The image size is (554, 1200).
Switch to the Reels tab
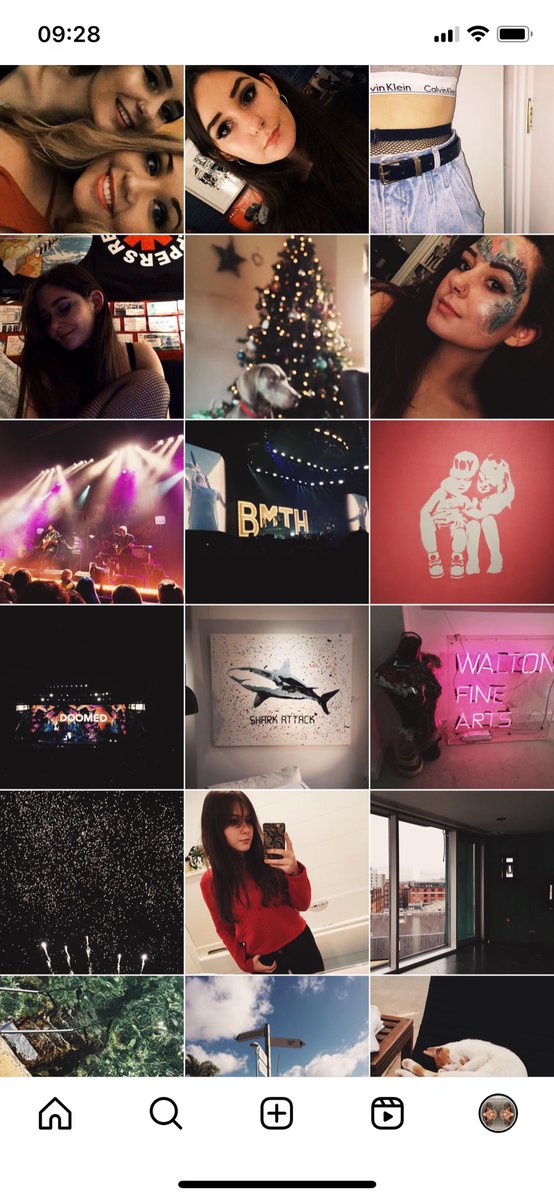387,1113
